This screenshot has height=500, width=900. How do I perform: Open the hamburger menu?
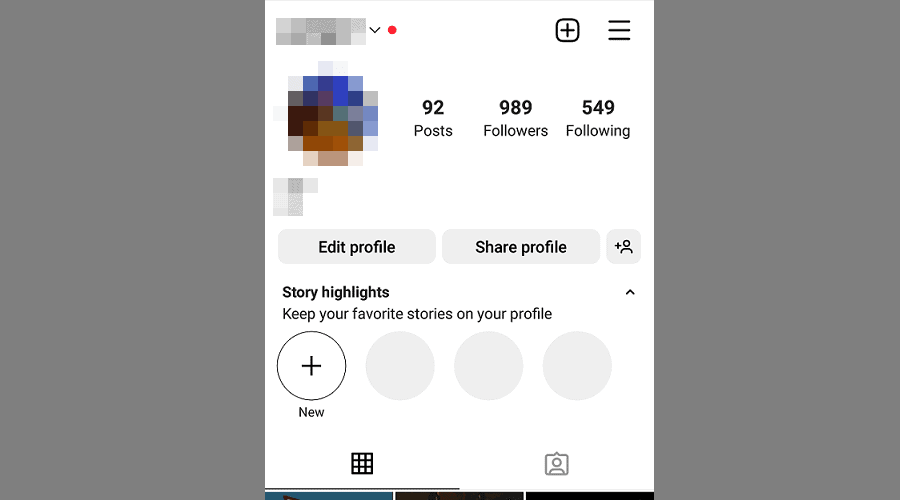pyautogui.click(x=619, y=30)
